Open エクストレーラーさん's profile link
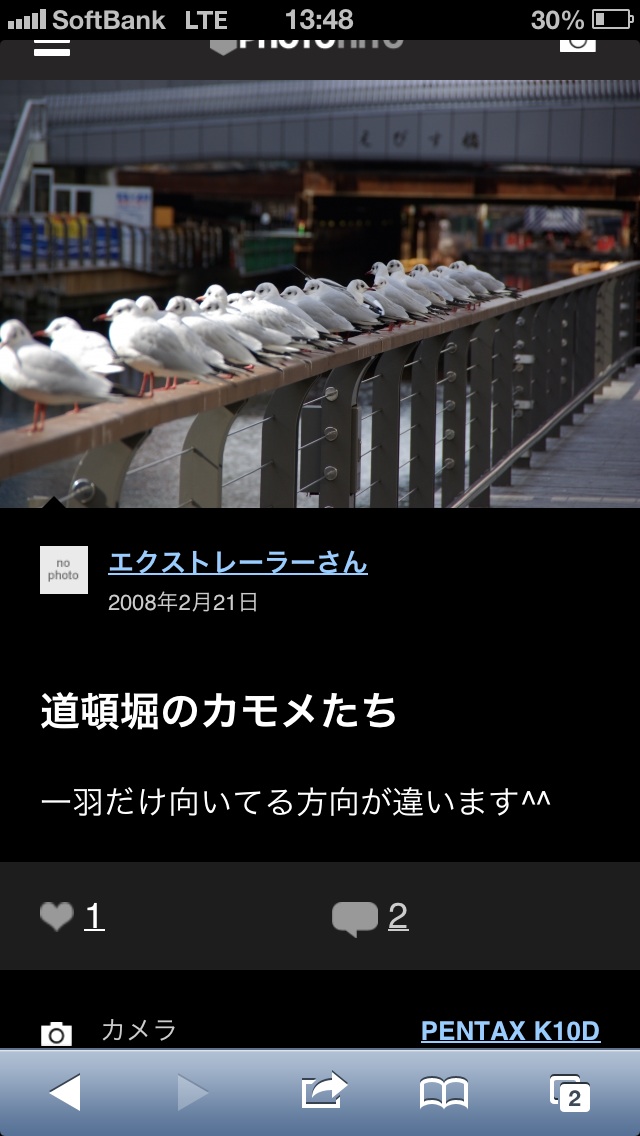Image resolution: width=640 pixels, height=1136 pixels. click(x=238, y=562)
